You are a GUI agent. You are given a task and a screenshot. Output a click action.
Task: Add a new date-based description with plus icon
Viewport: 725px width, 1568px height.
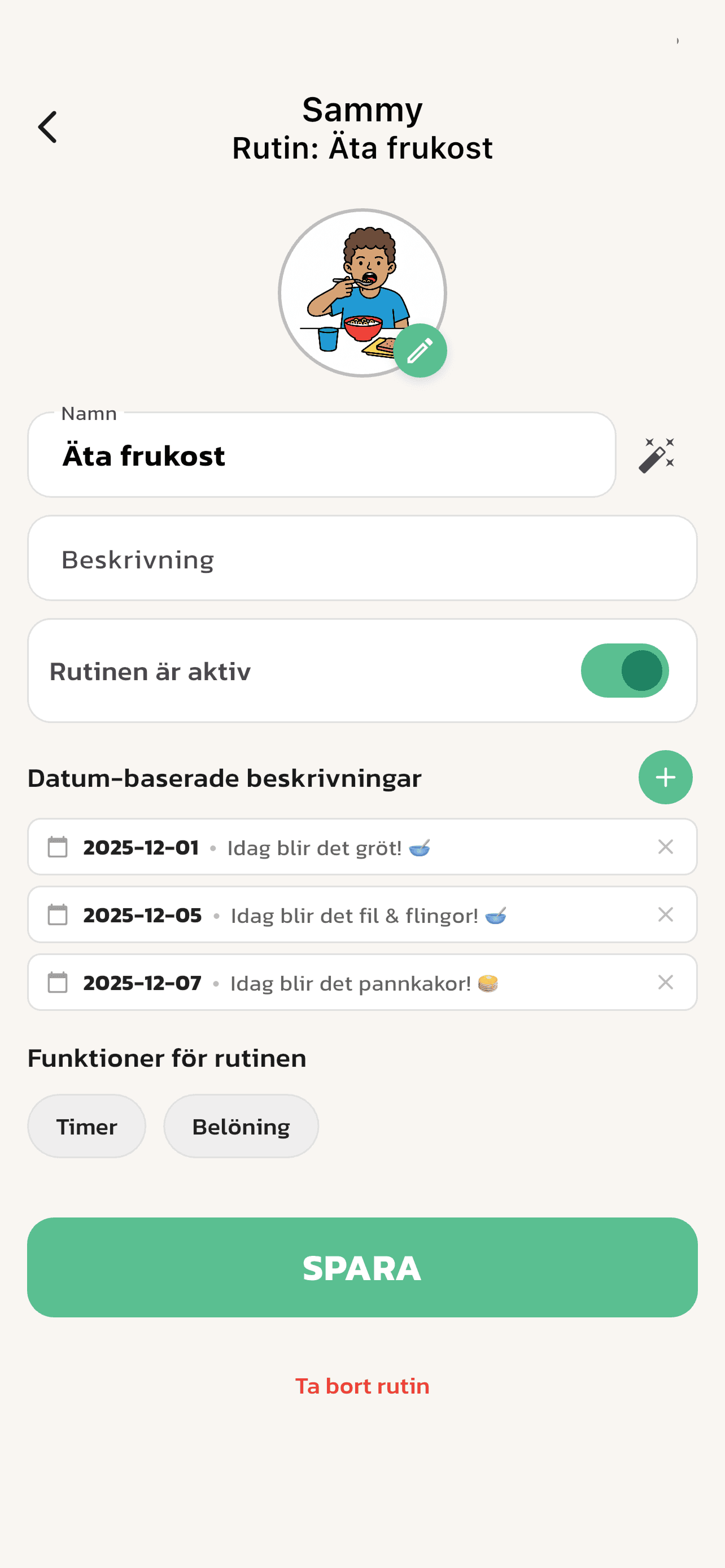point(665,777)
